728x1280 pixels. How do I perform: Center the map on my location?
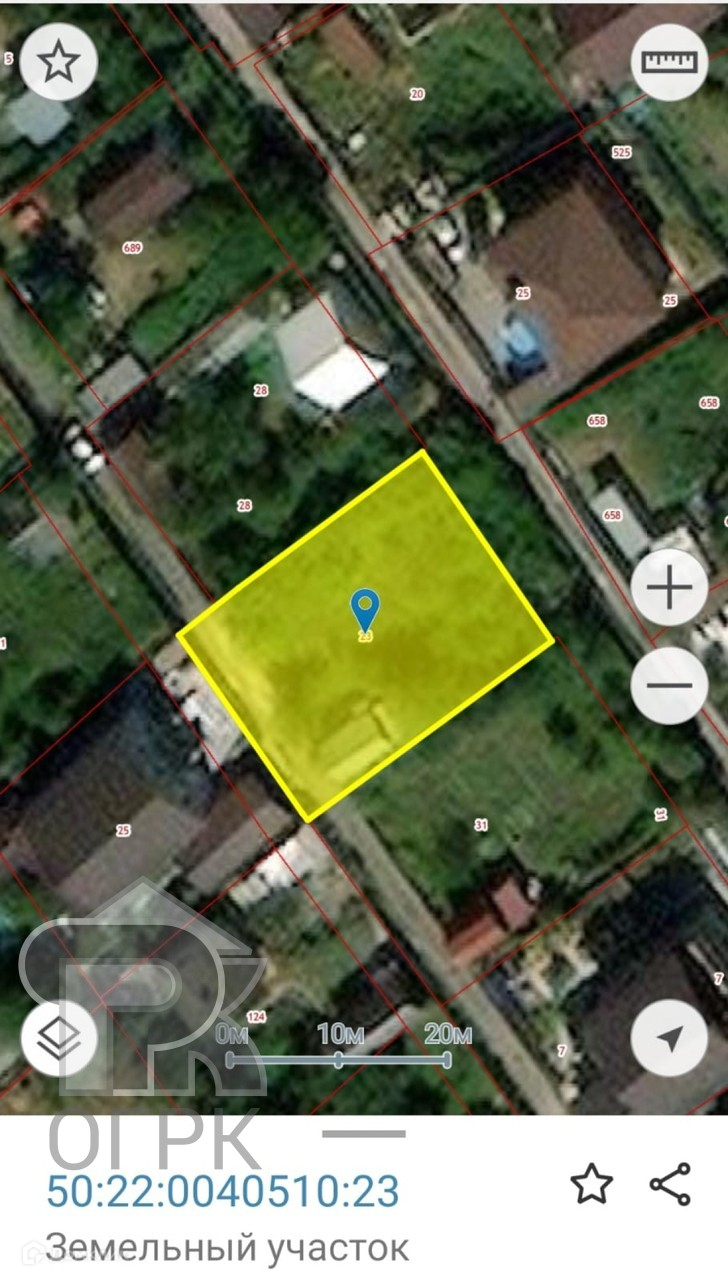(669, 1038)
